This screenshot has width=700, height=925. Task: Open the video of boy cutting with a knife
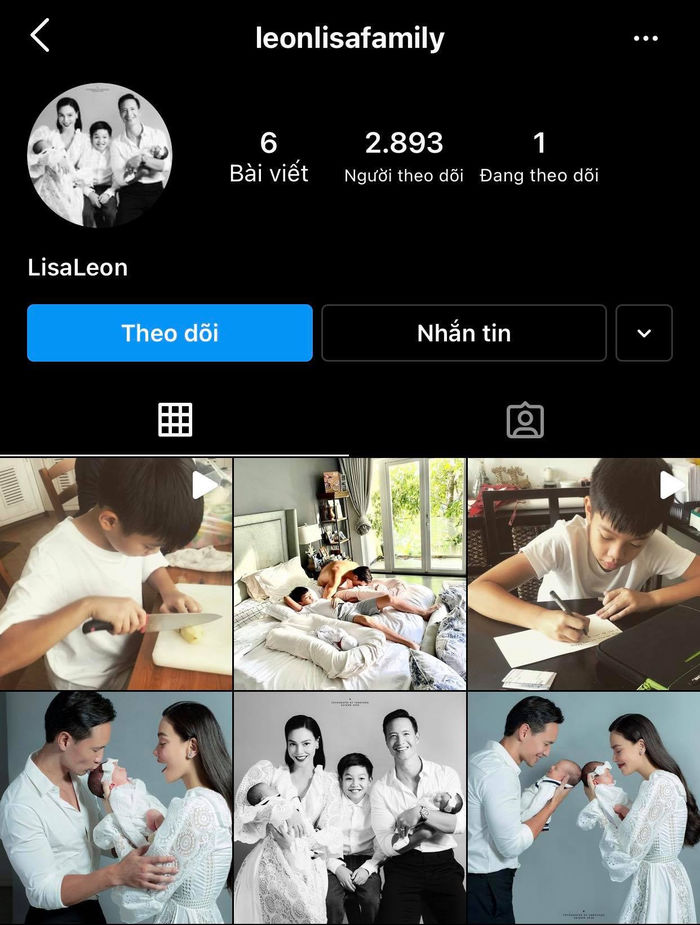click(116, 574)
